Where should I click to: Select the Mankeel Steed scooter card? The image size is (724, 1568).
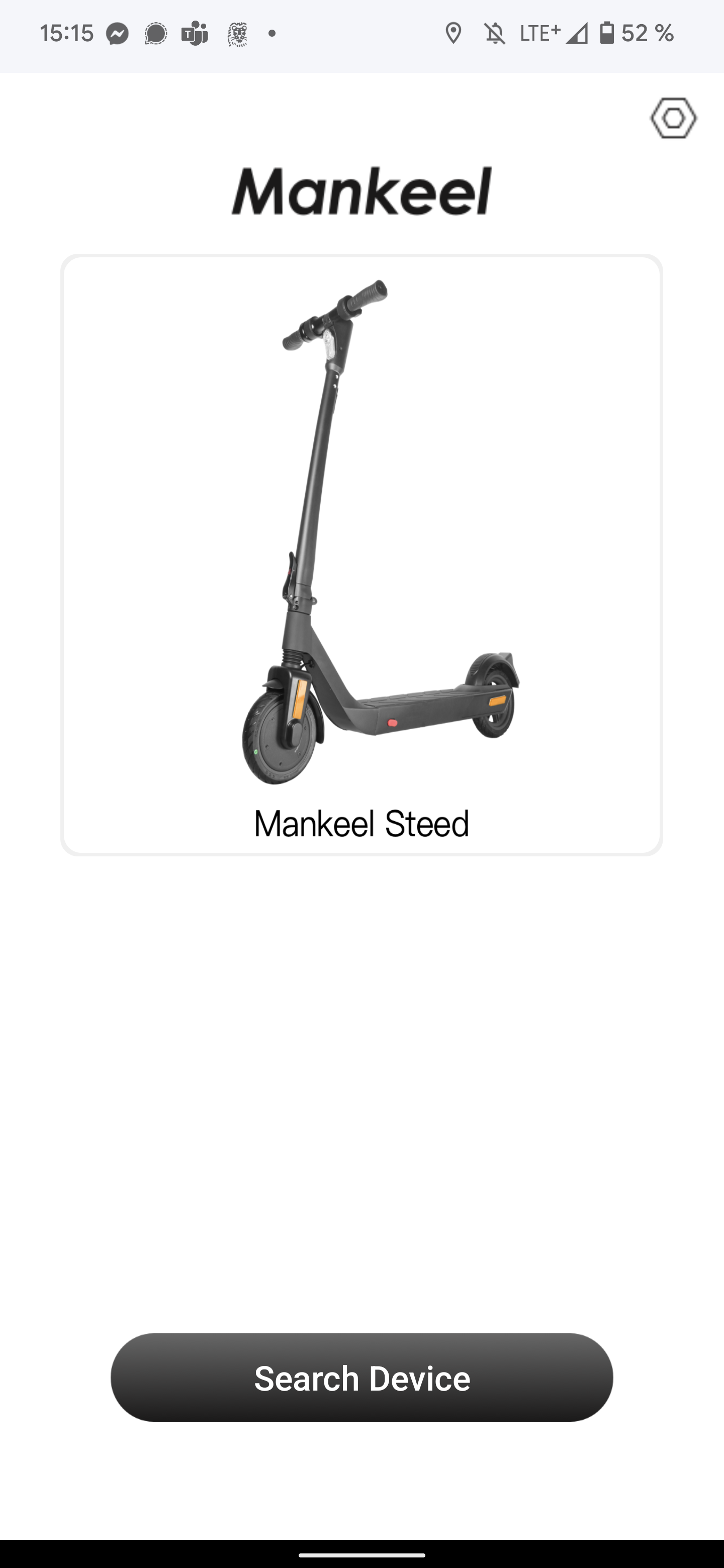(x=361, y=554)
